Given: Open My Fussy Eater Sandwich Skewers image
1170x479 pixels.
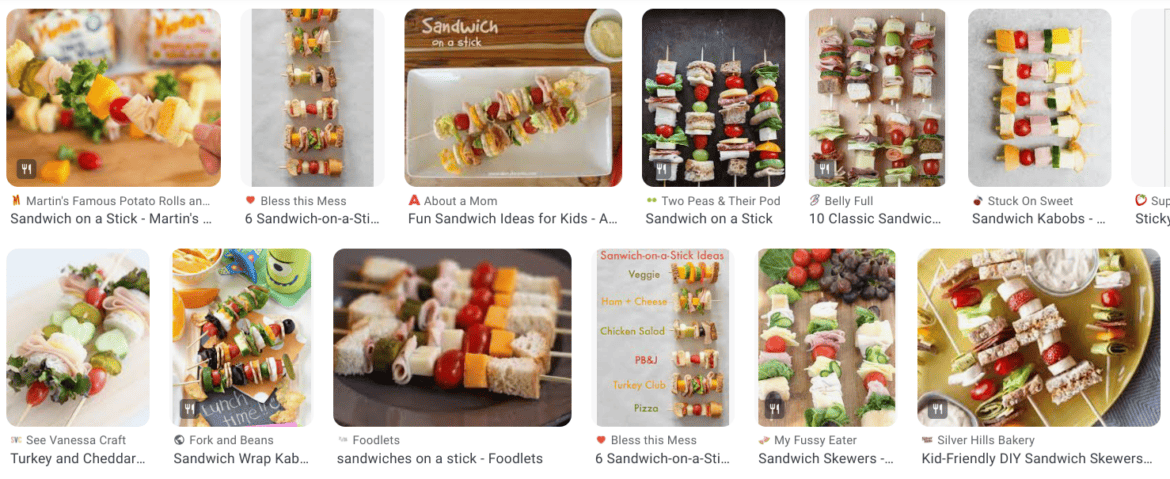Looking at the screenshot, I should [827, 337].
